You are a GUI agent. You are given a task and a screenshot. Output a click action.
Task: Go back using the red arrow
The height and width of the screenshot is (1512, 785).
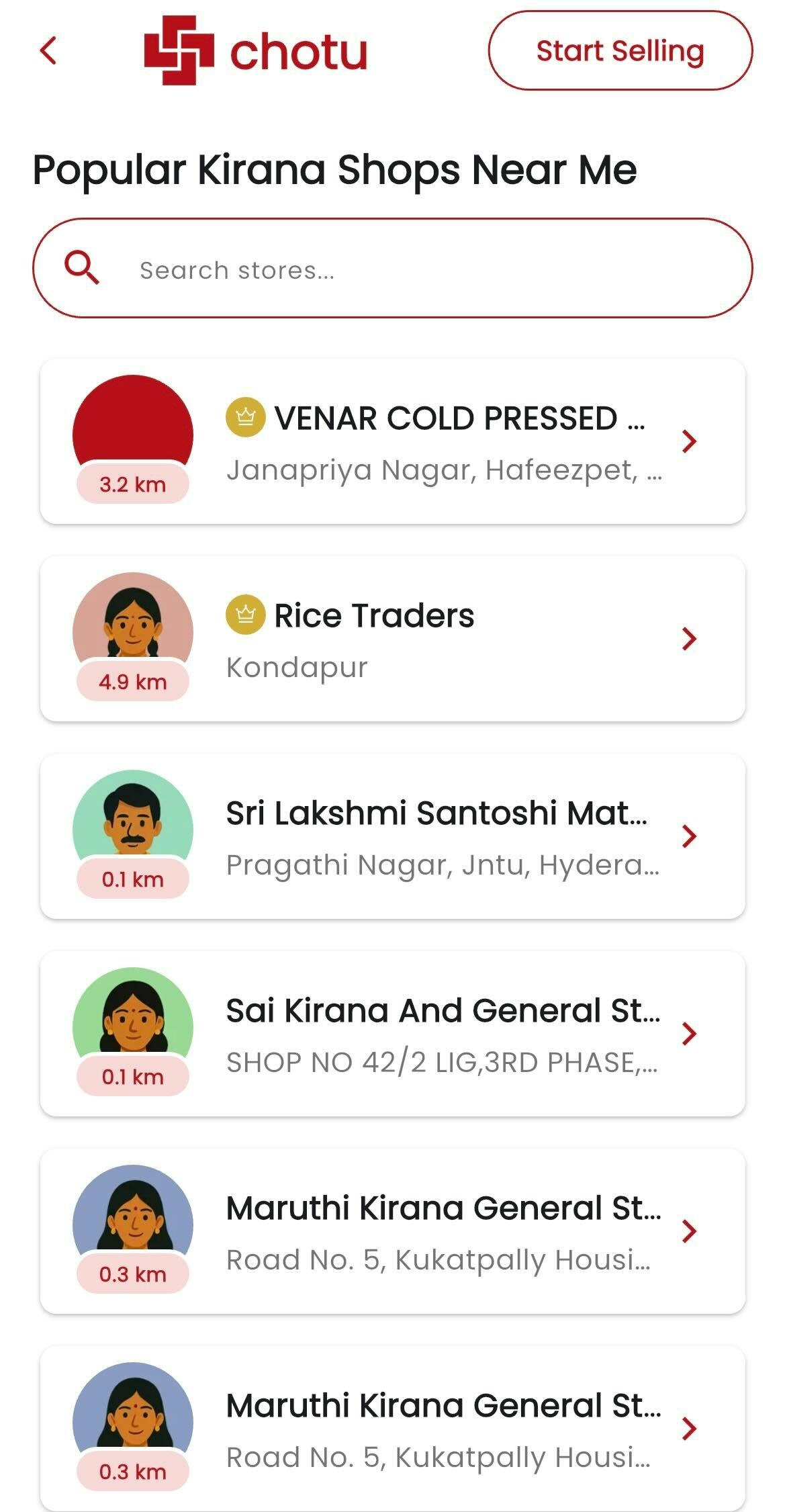tap(48, 51)
